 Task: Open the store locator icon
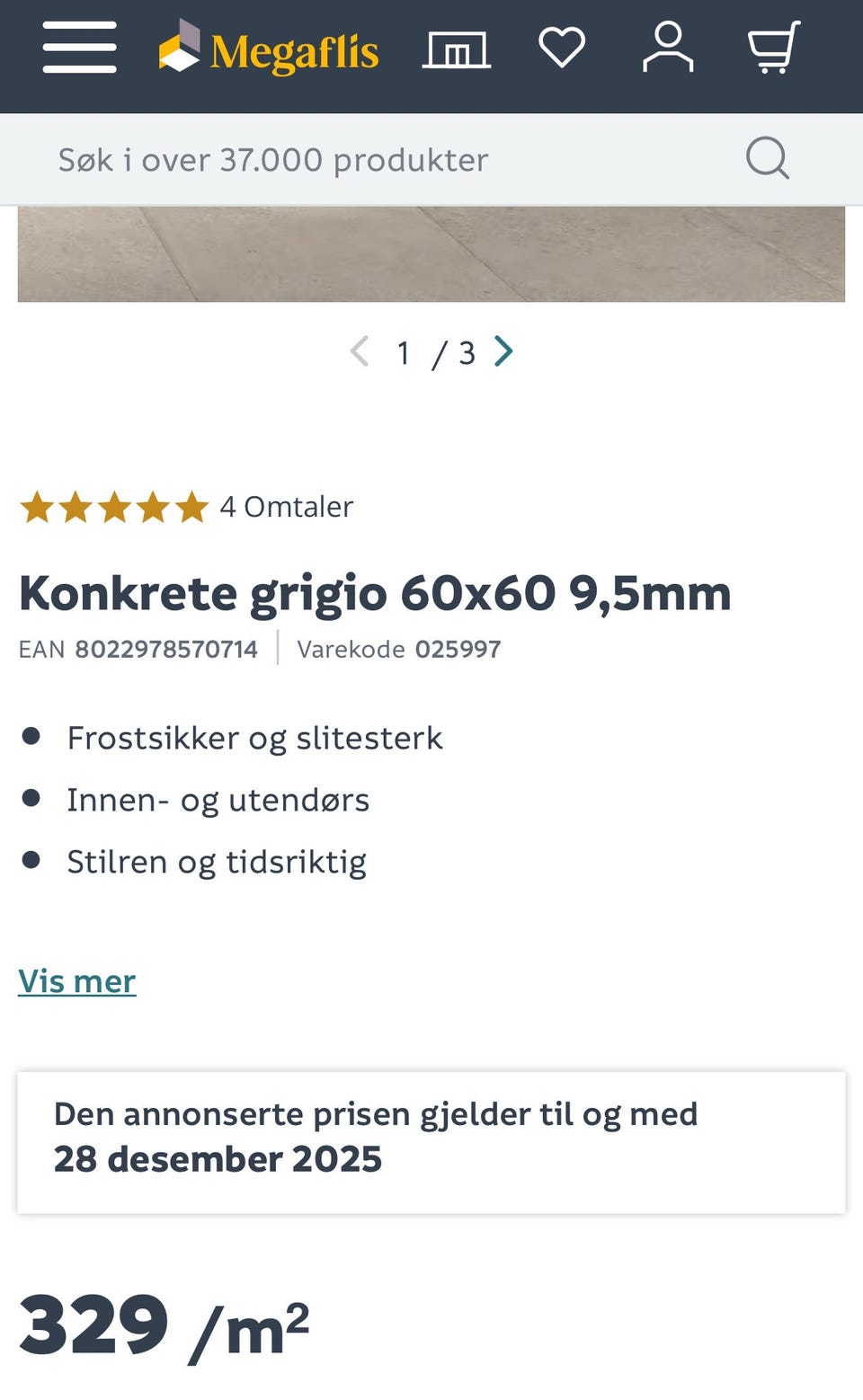coord(455,49)
